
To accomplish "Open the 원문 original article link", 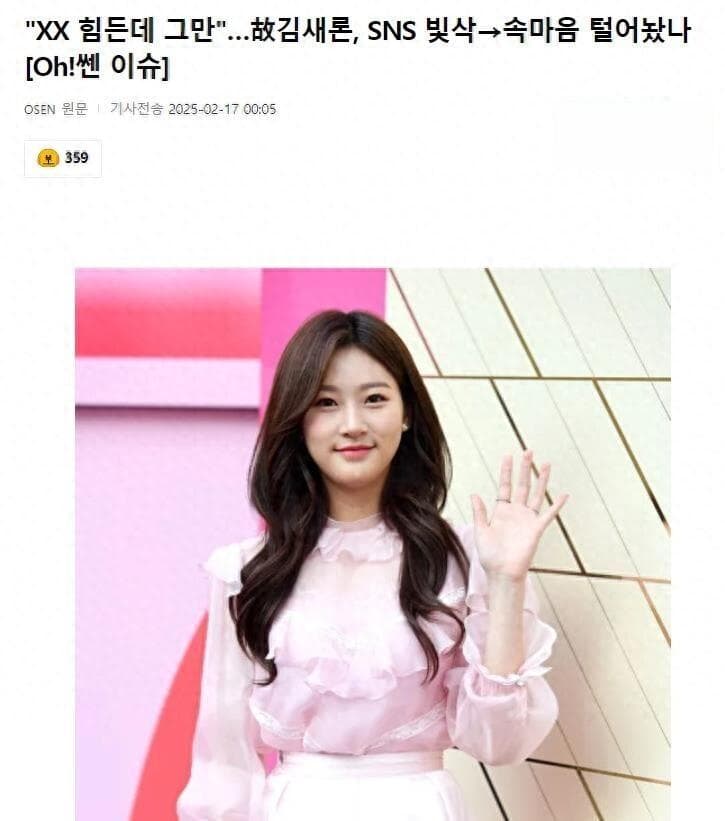I will click(x=74, y=109).
